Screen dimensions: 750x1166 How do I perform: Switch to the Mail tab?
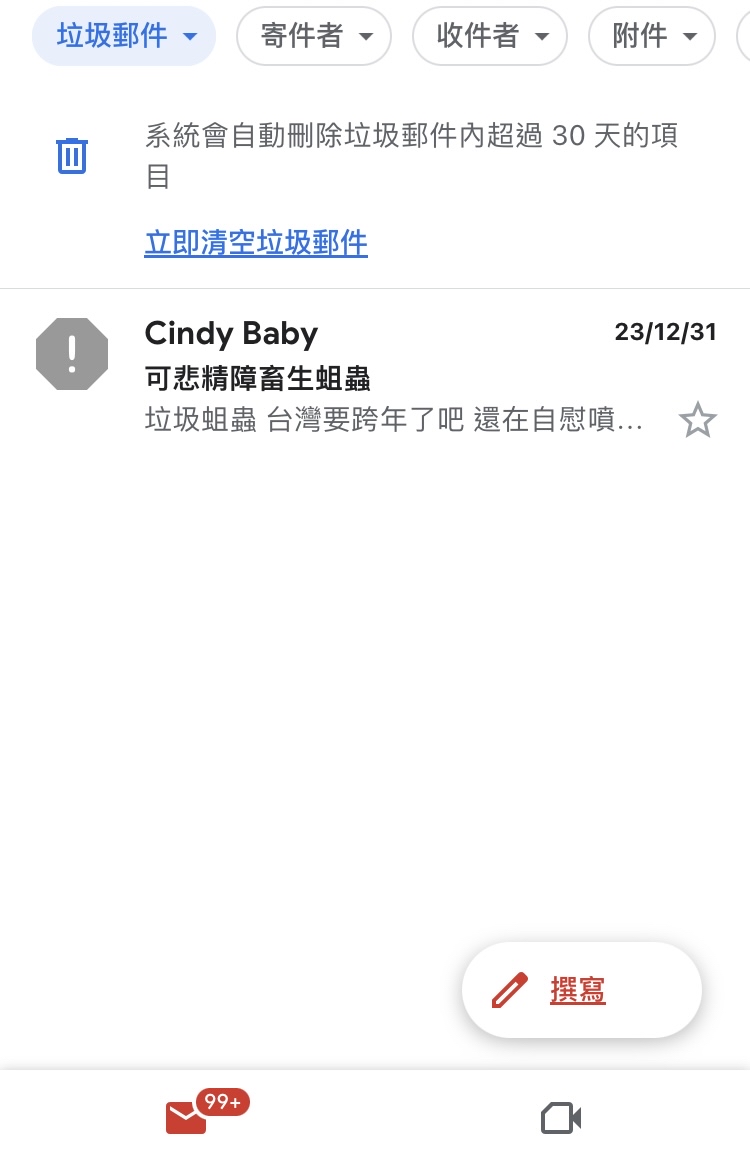pyautogui.click(x=188, y=1116)
